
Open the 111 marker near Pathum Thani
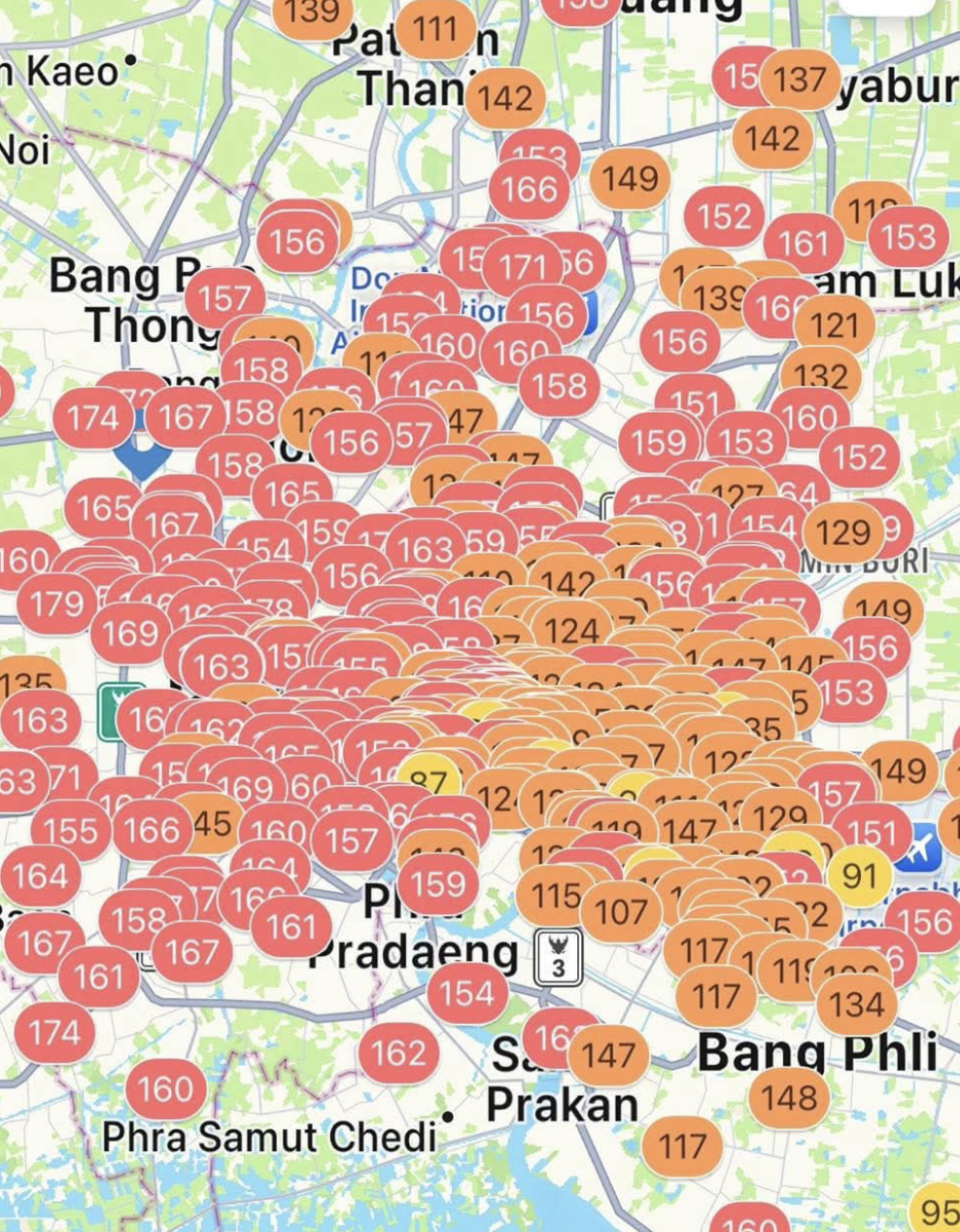(x=433, y=29)
